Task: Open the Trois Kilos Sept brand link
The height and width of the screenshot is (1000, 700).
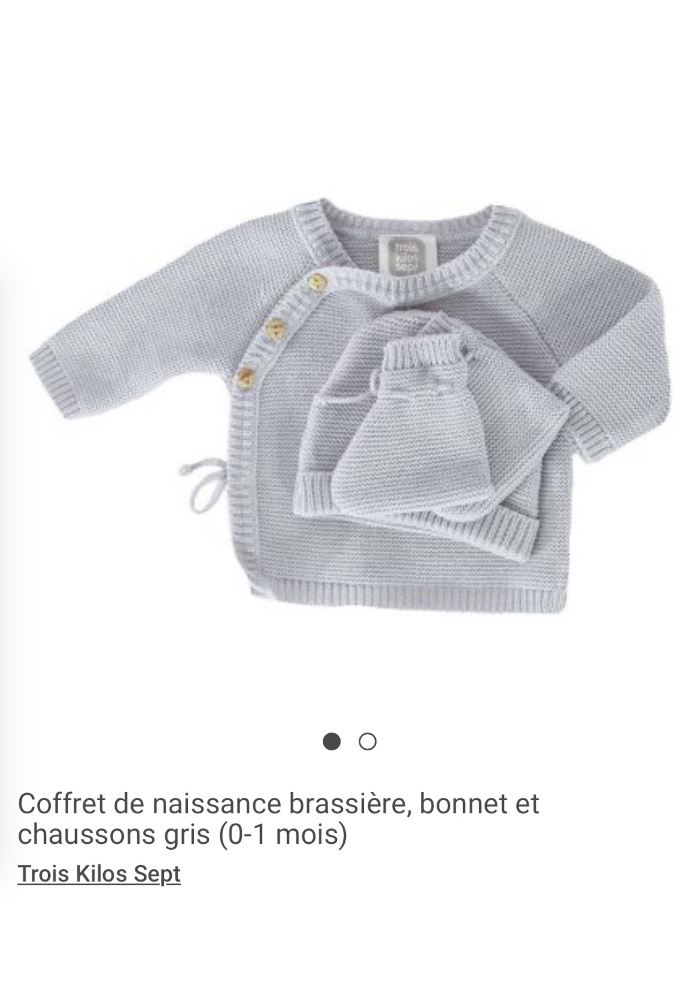Action: (x=99, y=874)
